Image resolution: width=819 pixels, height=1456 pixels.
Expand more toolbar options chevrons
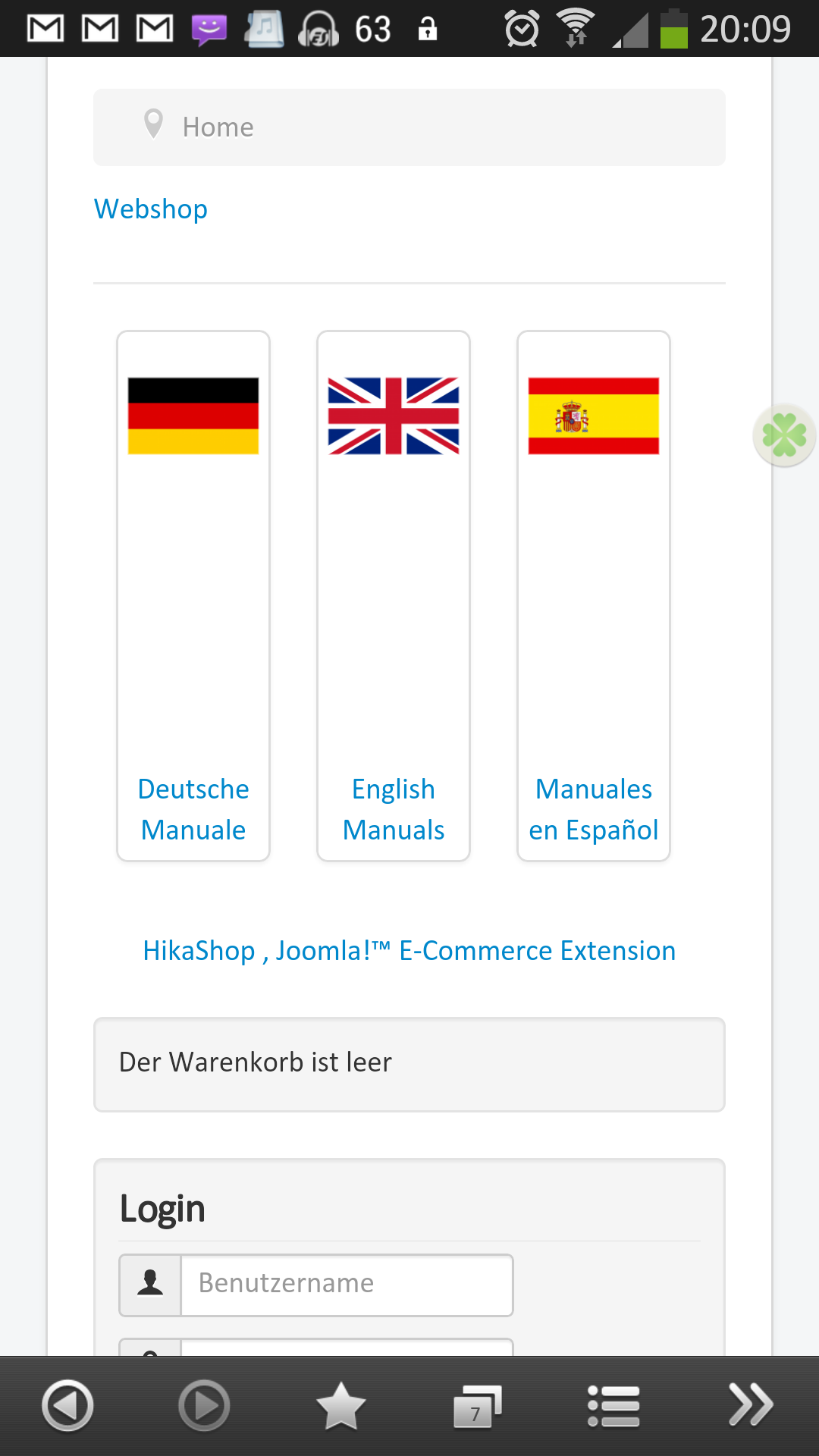(x=750, y=1405)
